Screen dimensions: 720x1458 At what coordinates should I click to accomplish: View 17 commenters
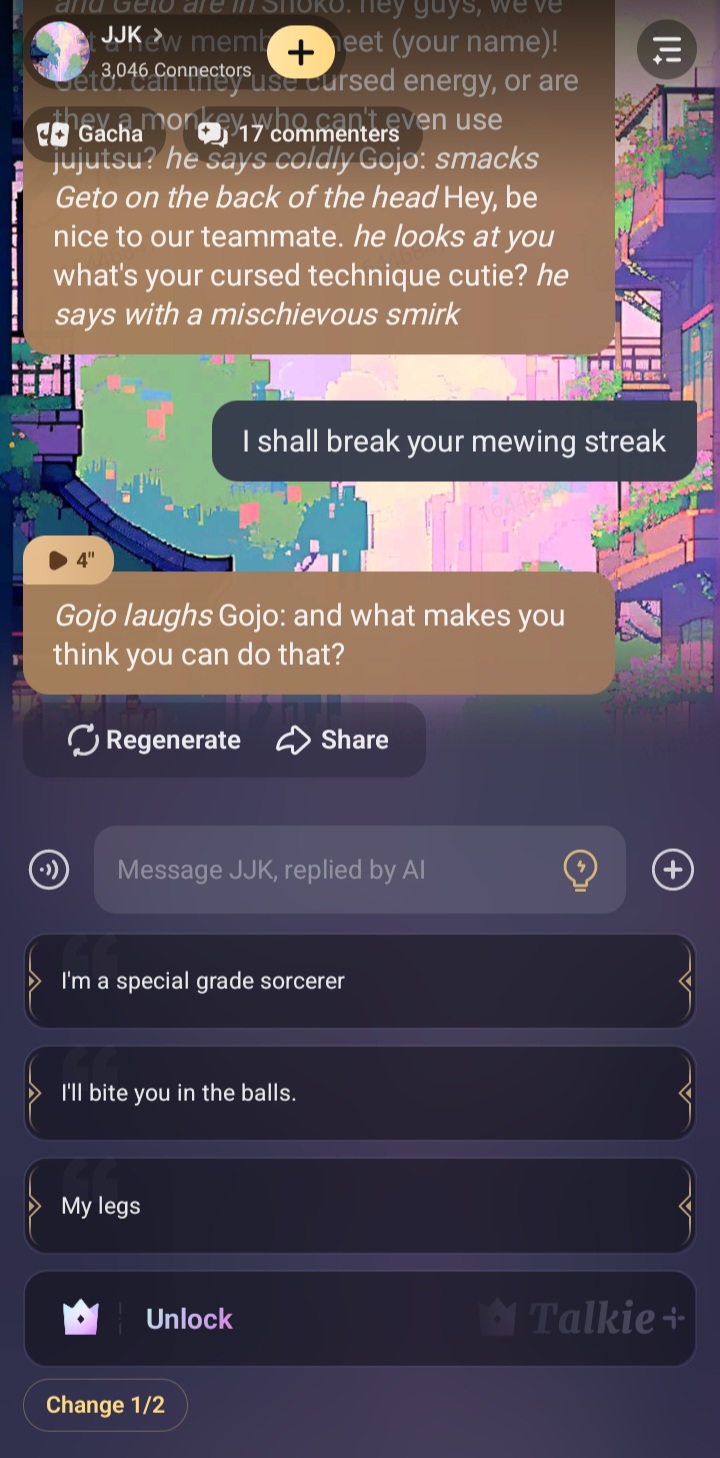pyautogui.click(x=300, y=134)
